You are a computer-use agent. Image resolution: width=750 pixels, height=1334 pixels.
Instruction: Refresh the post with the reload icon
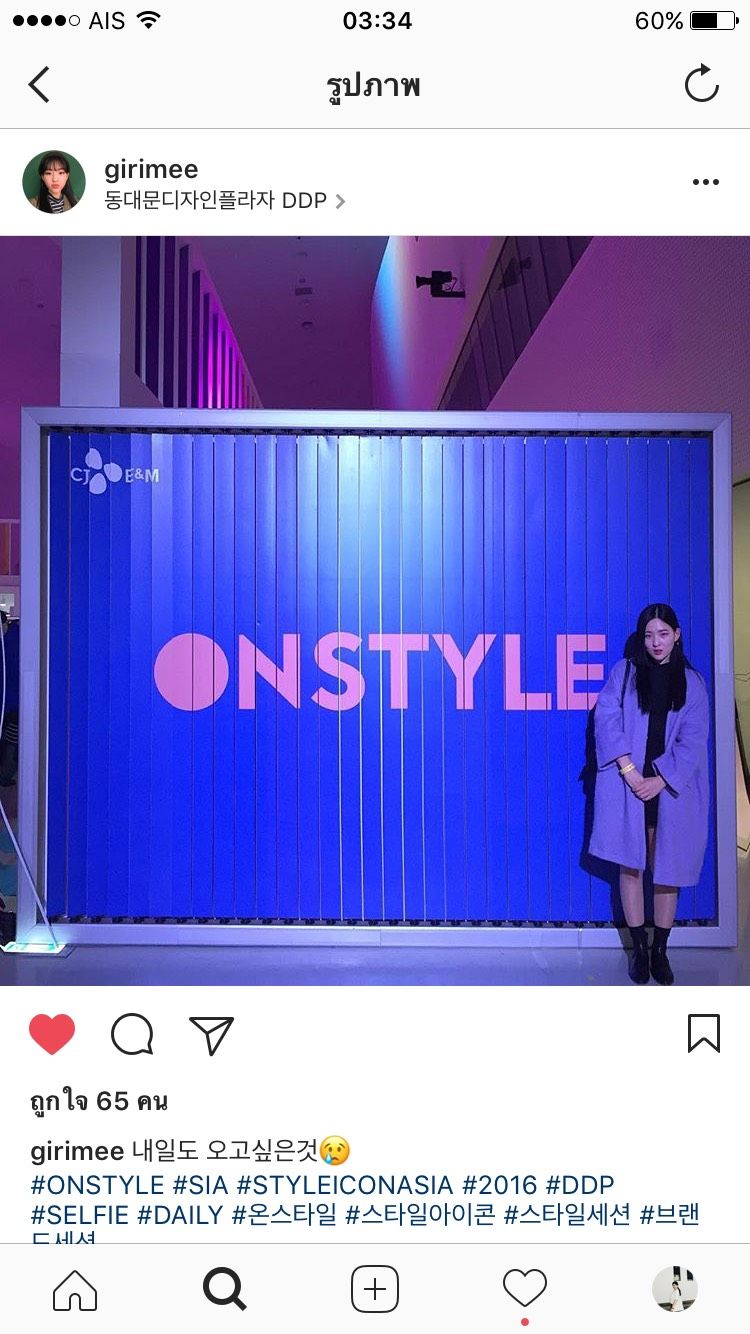point(701,84)
